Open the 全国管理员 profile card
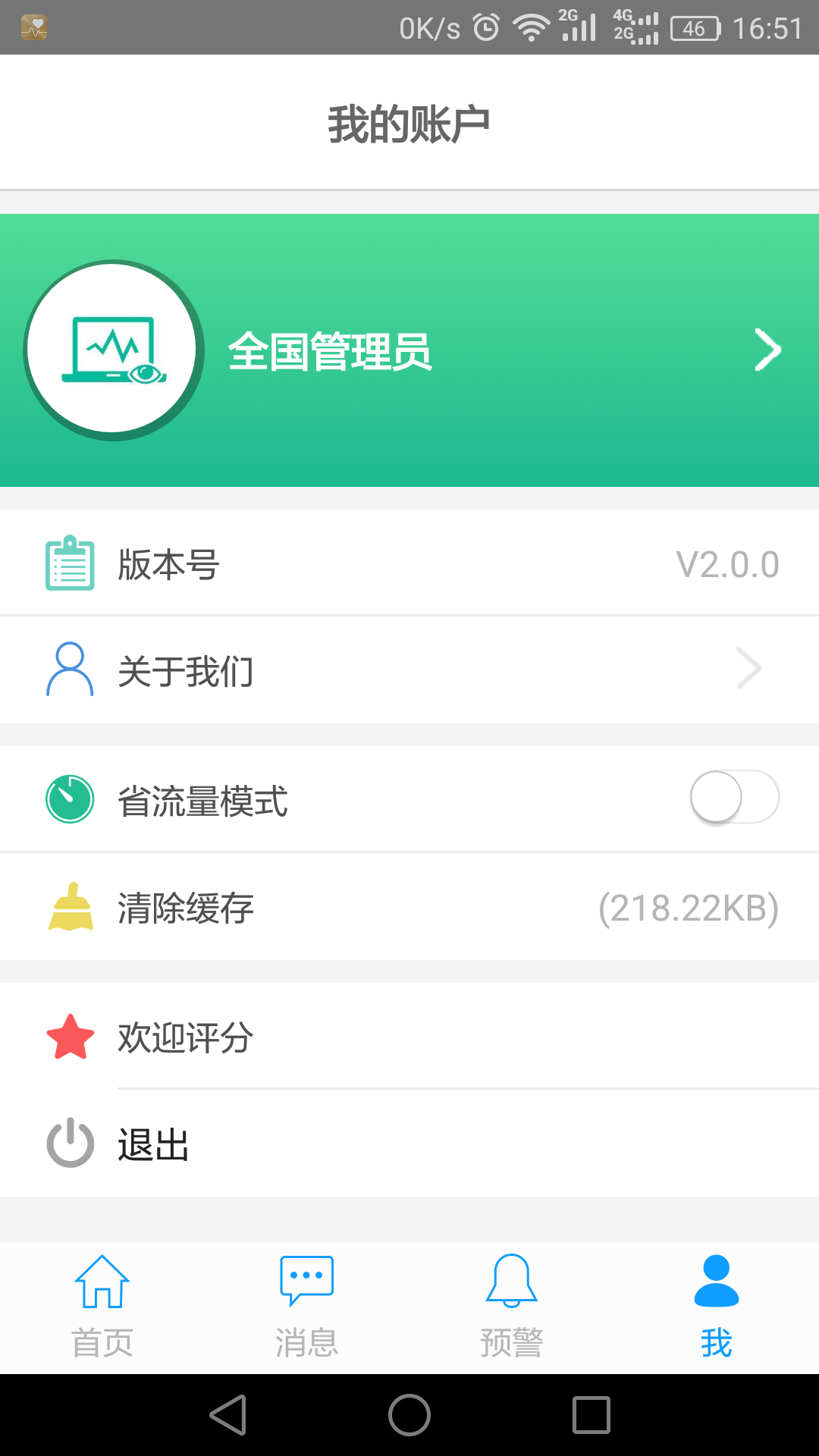Image resolution: width=819 pixels, height=1456 pixels. click(409, 350)
